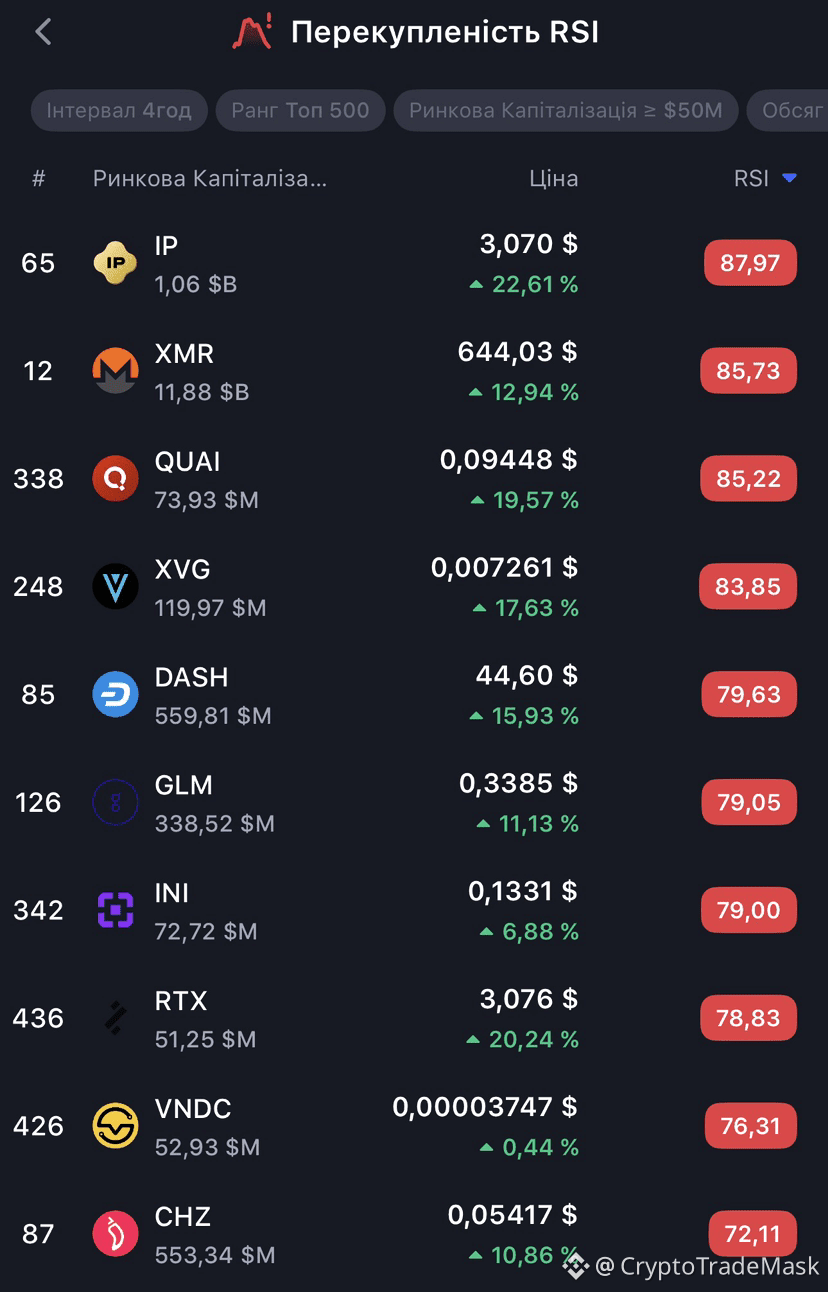The height and width of the screenshot is (1292, 828).
Task: Open the "Інтервал 4год" interval filter
Action: point(119,110)
